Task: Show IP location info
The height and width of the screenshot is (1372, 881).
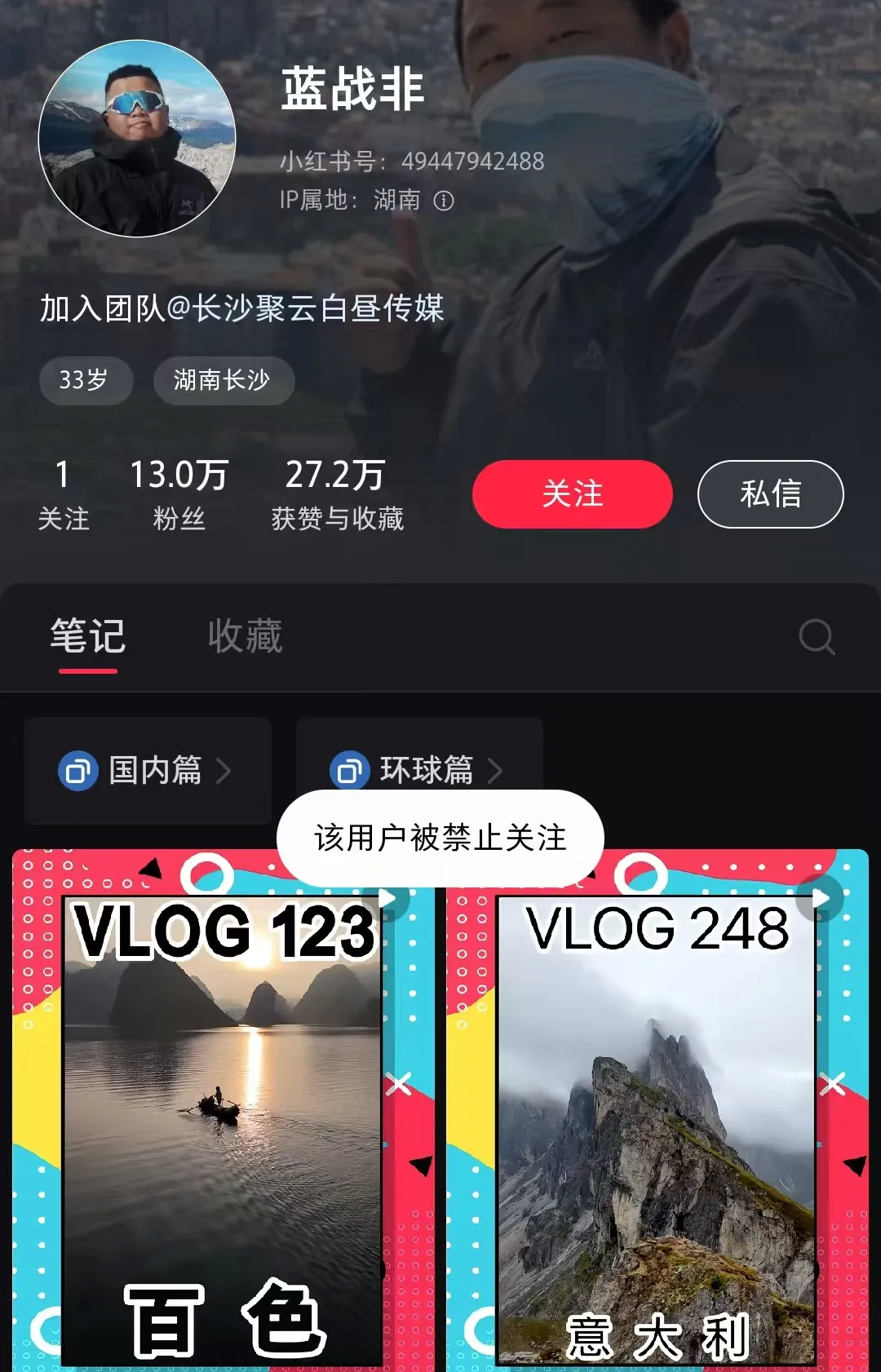Action: coord(444,201)
